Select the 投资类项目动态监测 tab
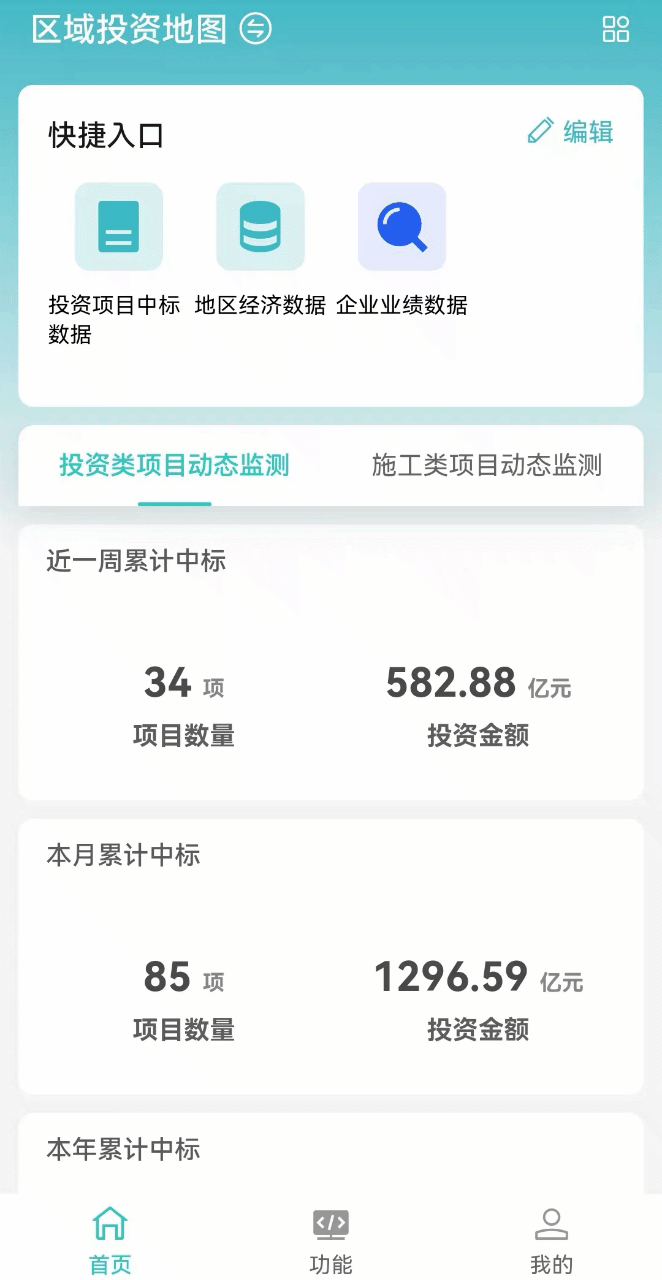The height and width of the screenshot is (1280, 662). click(x=174, y=465)
